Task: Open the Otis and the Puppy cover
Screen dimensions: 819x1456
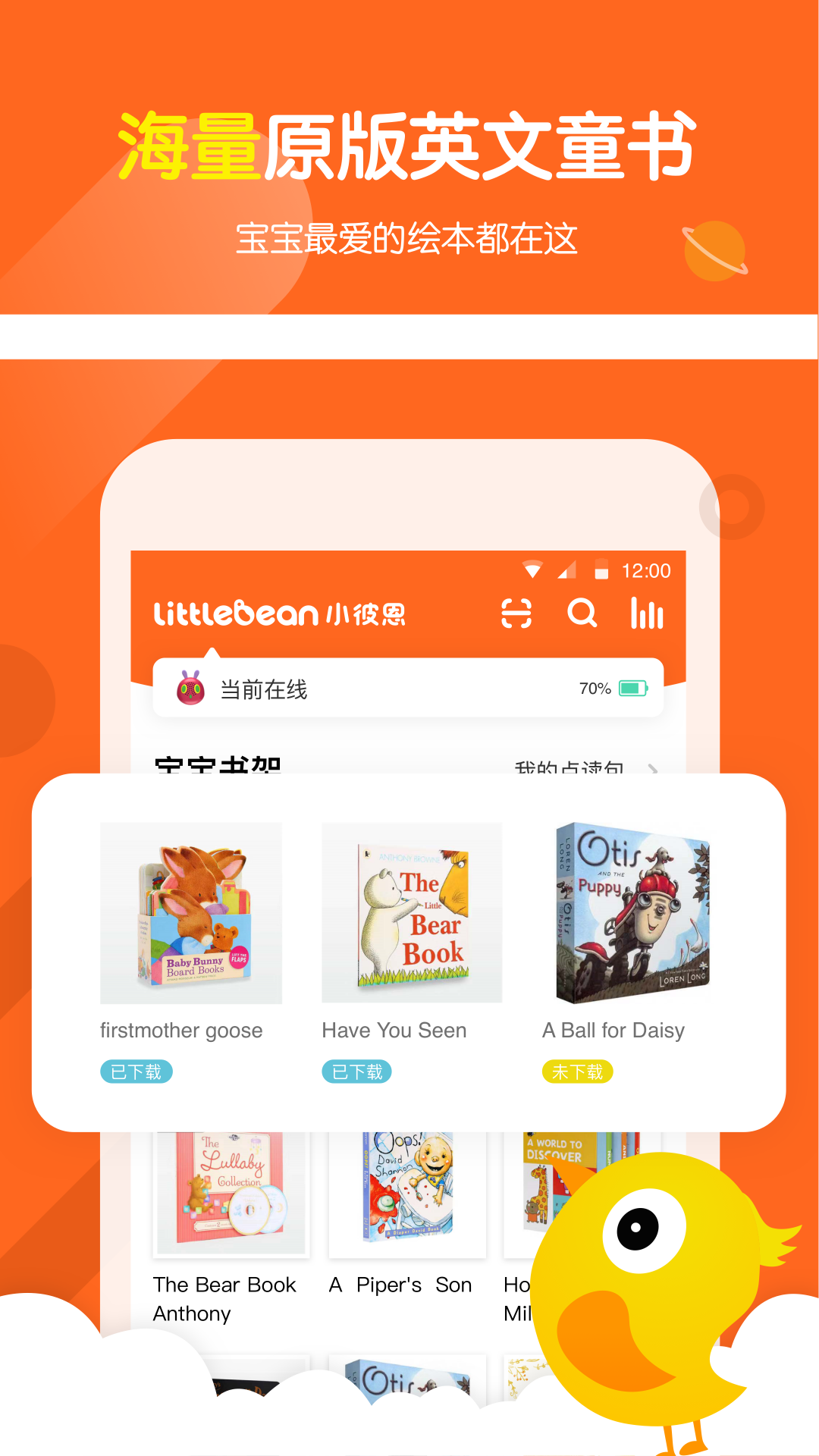Action: click(632, 910)
